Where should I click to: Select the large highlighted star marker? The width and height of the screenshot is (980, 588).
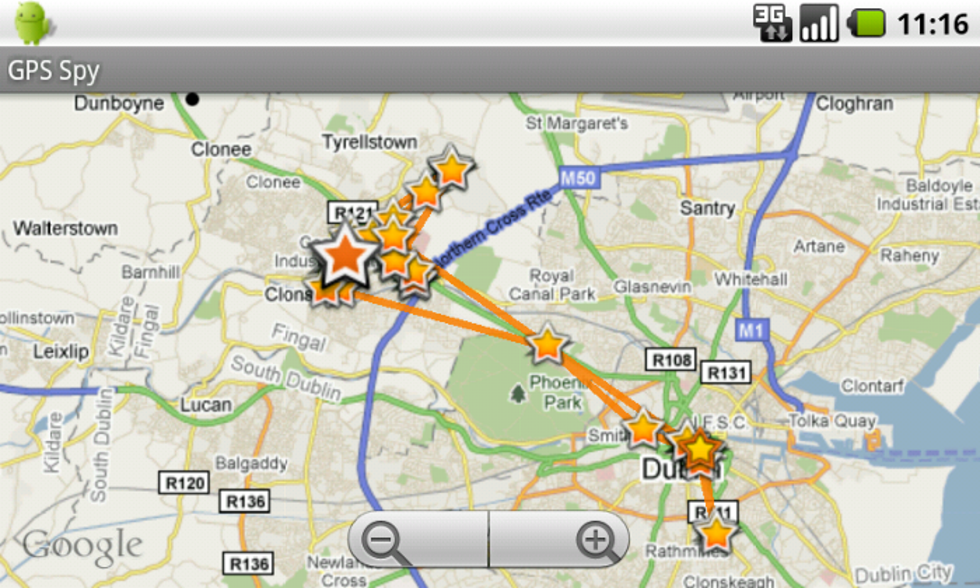344,254
